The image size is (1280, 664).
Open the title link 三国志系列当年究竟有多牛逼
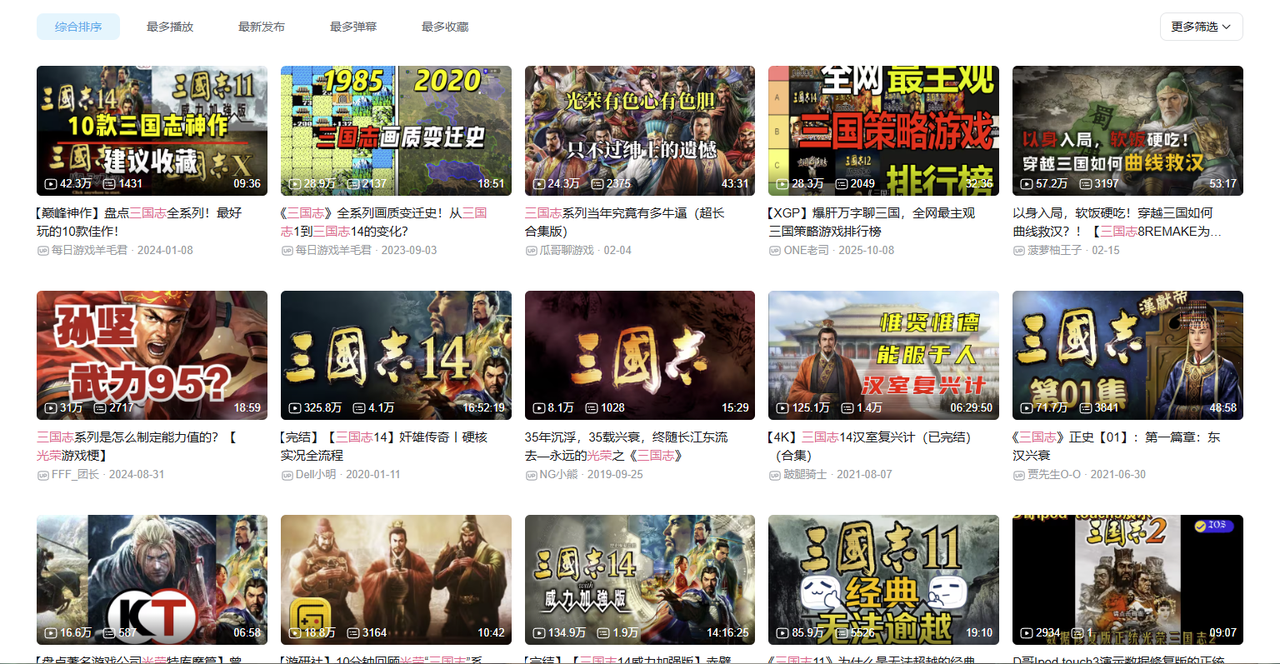pos(625,213)
